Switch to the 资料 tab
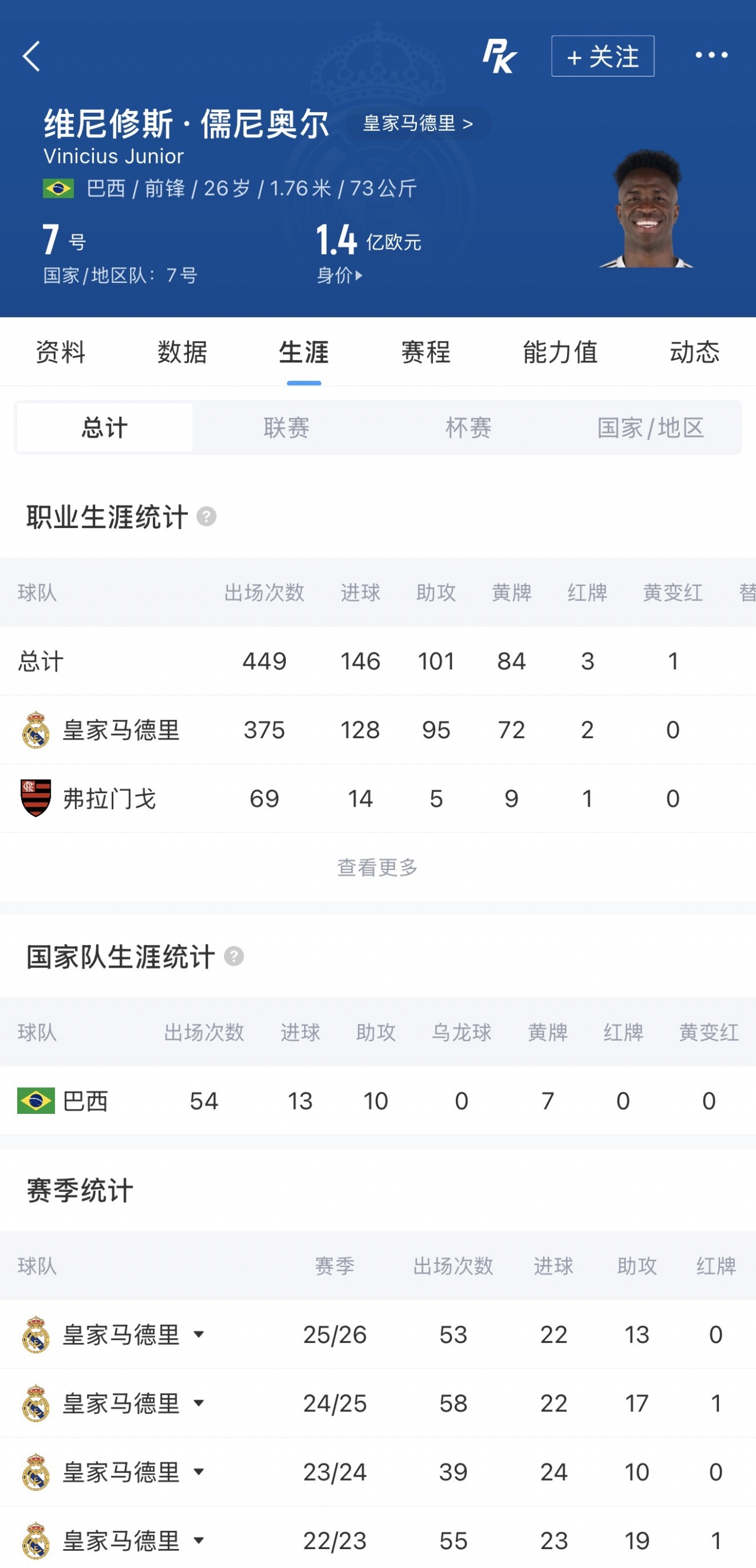Image resolution: width=756 pixels, height=1568 pixels. 60,352
